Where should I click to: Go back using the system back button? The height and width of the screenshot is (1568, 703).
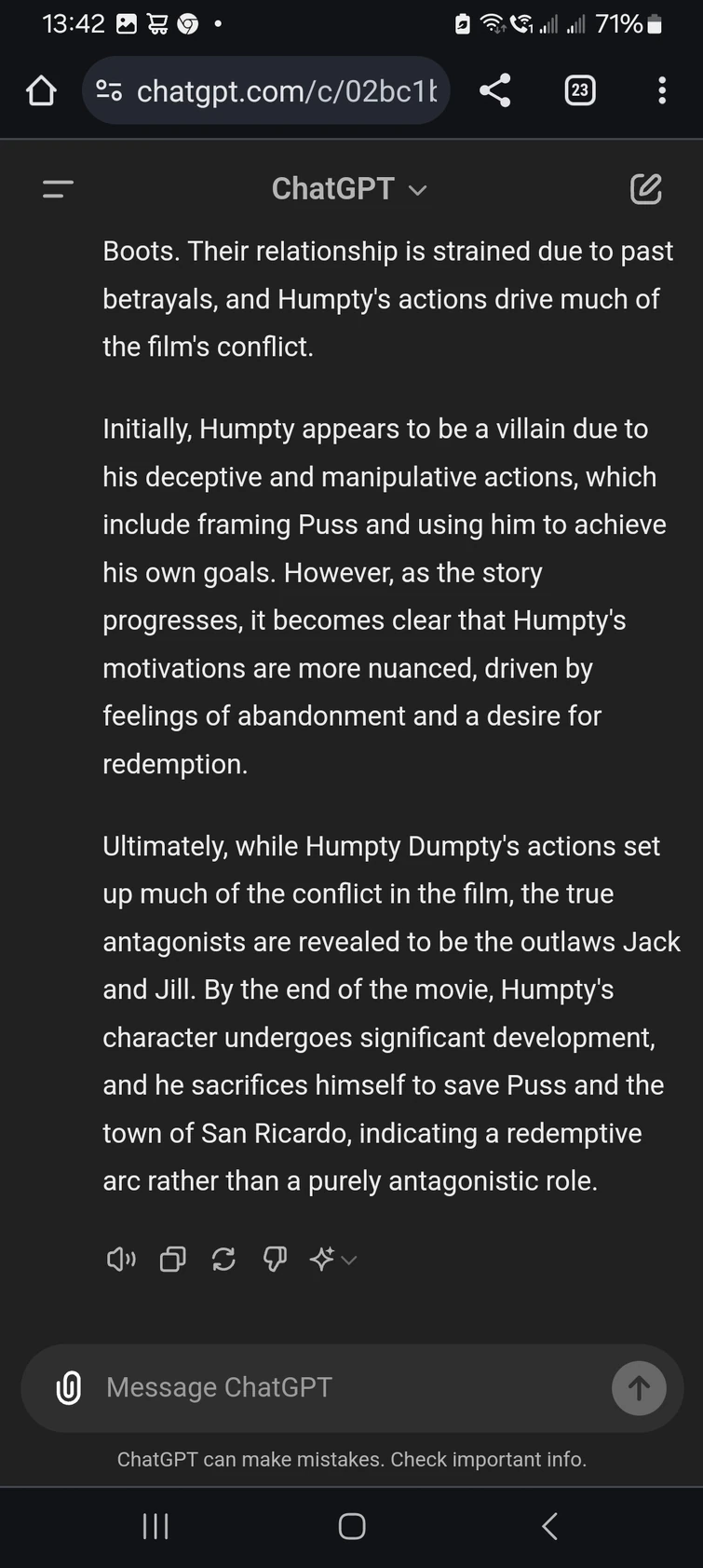[549, 1526]
